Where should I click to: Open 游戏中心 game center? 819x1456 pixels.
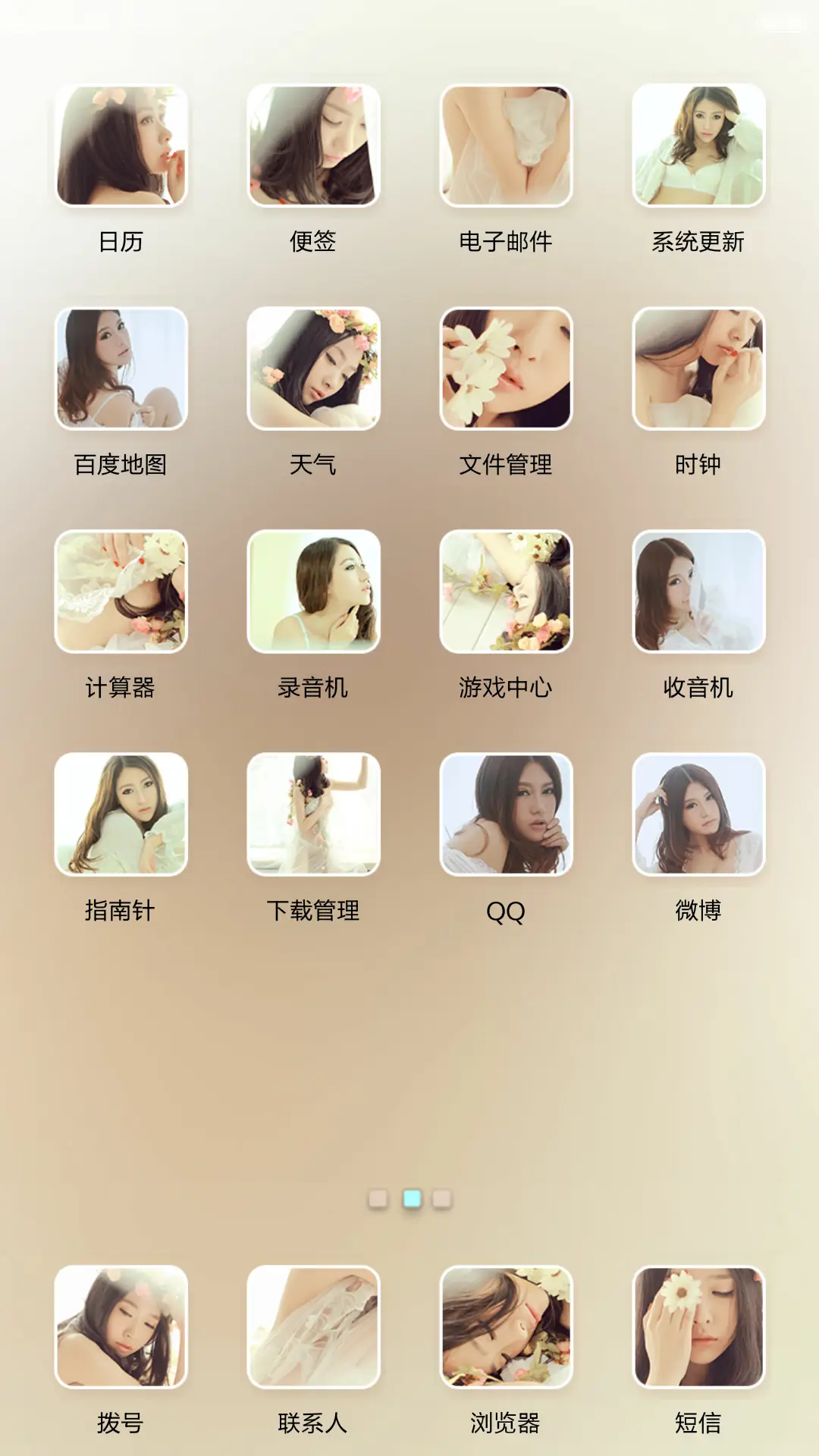tap(506, 591)
